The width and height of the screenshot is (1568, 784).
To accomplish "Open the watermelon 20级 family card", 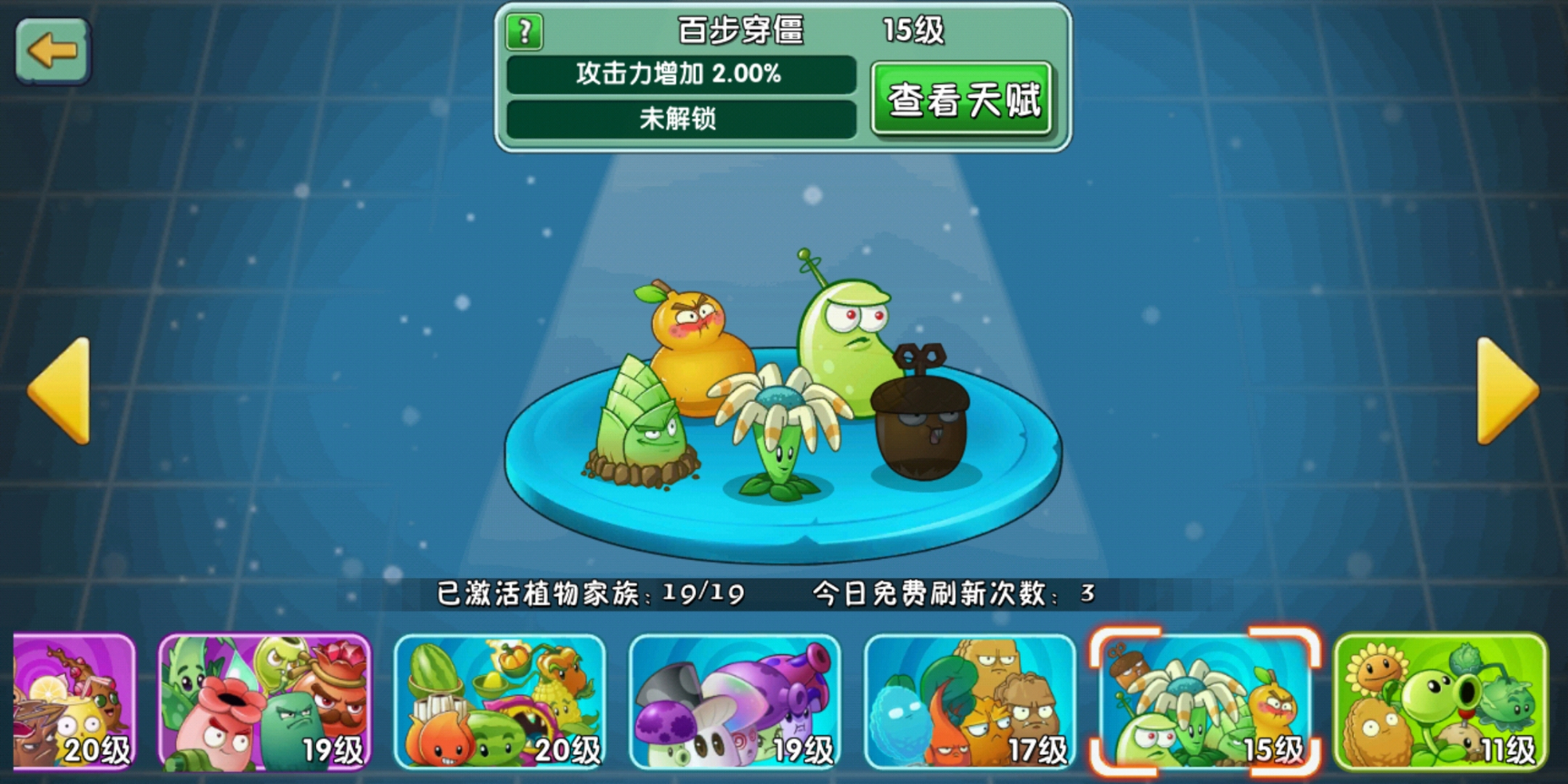I will [x=500, y=702].
